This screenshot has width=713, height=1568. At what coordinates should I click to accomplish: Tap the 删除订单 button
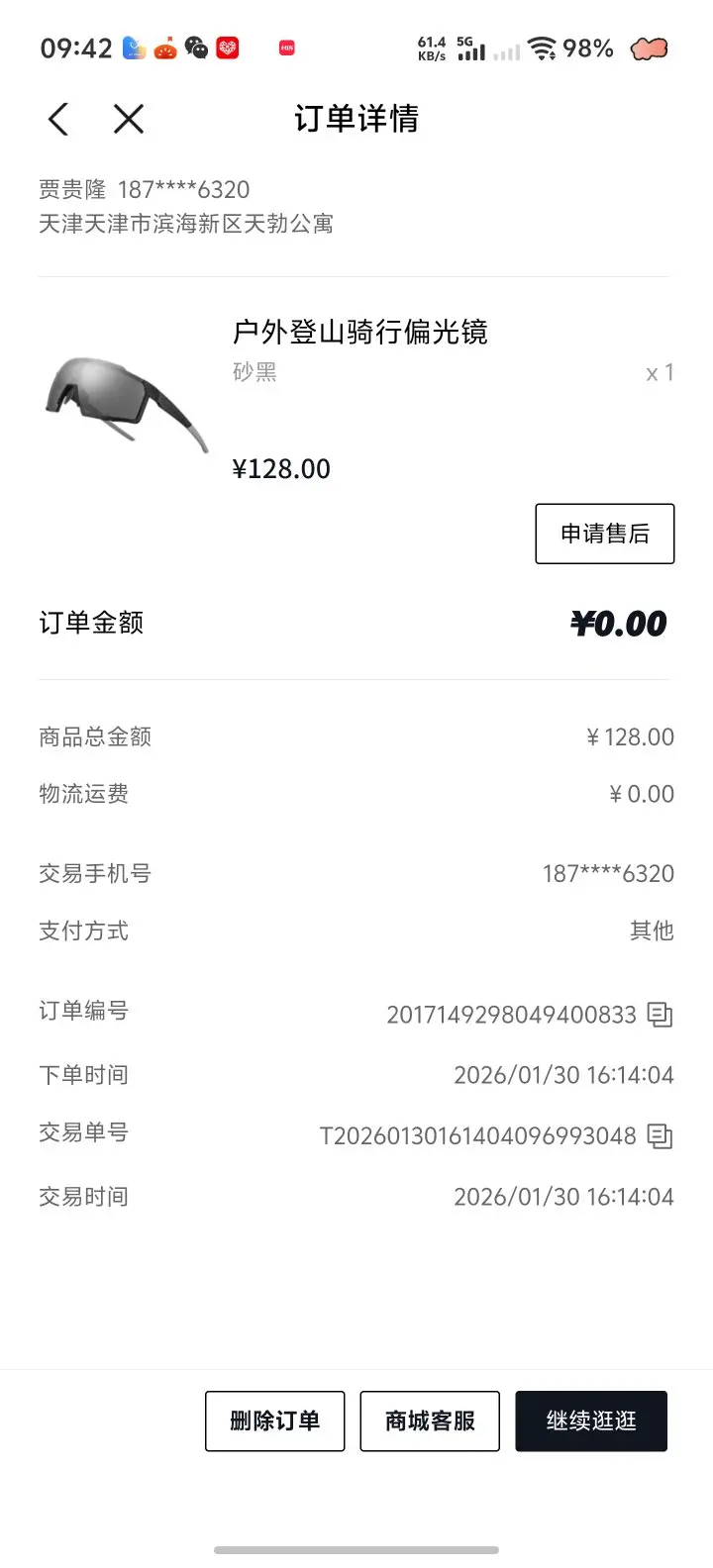(x=274, y=1421)
